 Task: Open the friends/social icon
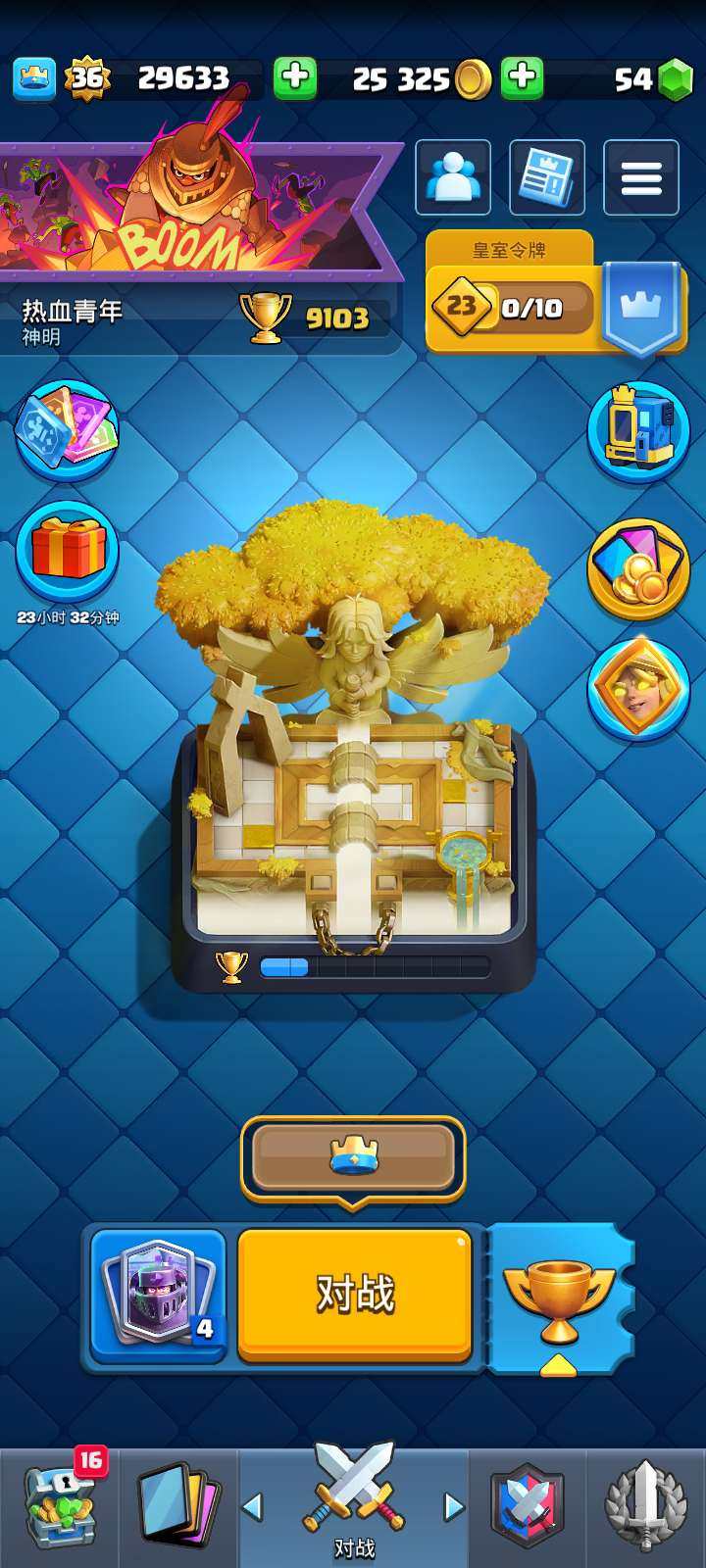(x=453, y=177)
